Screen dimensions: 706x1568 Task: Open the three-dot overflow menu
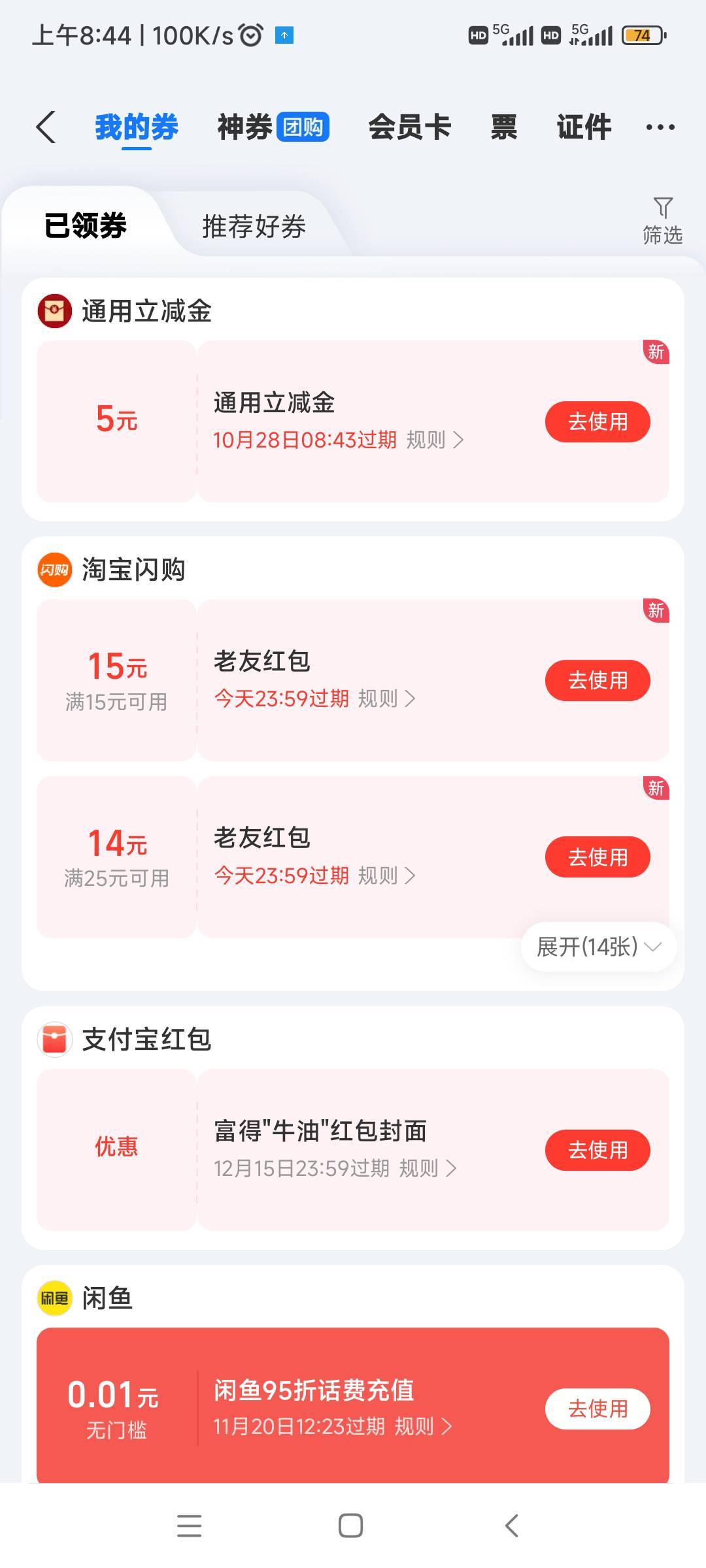pos(660,127)
